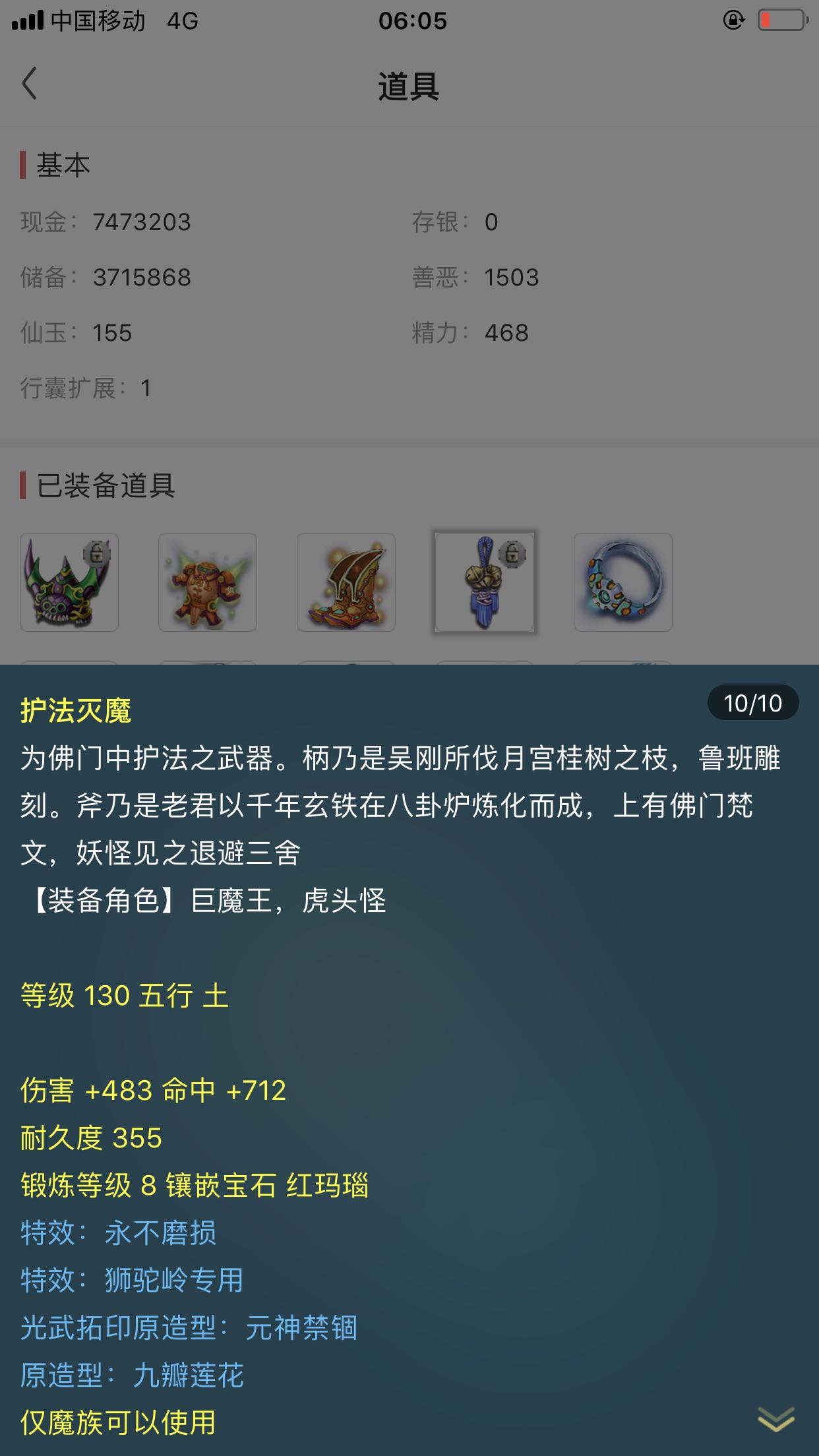Open the orange armor equipment item
819x1456 pixels.
(x=208, y=582)
